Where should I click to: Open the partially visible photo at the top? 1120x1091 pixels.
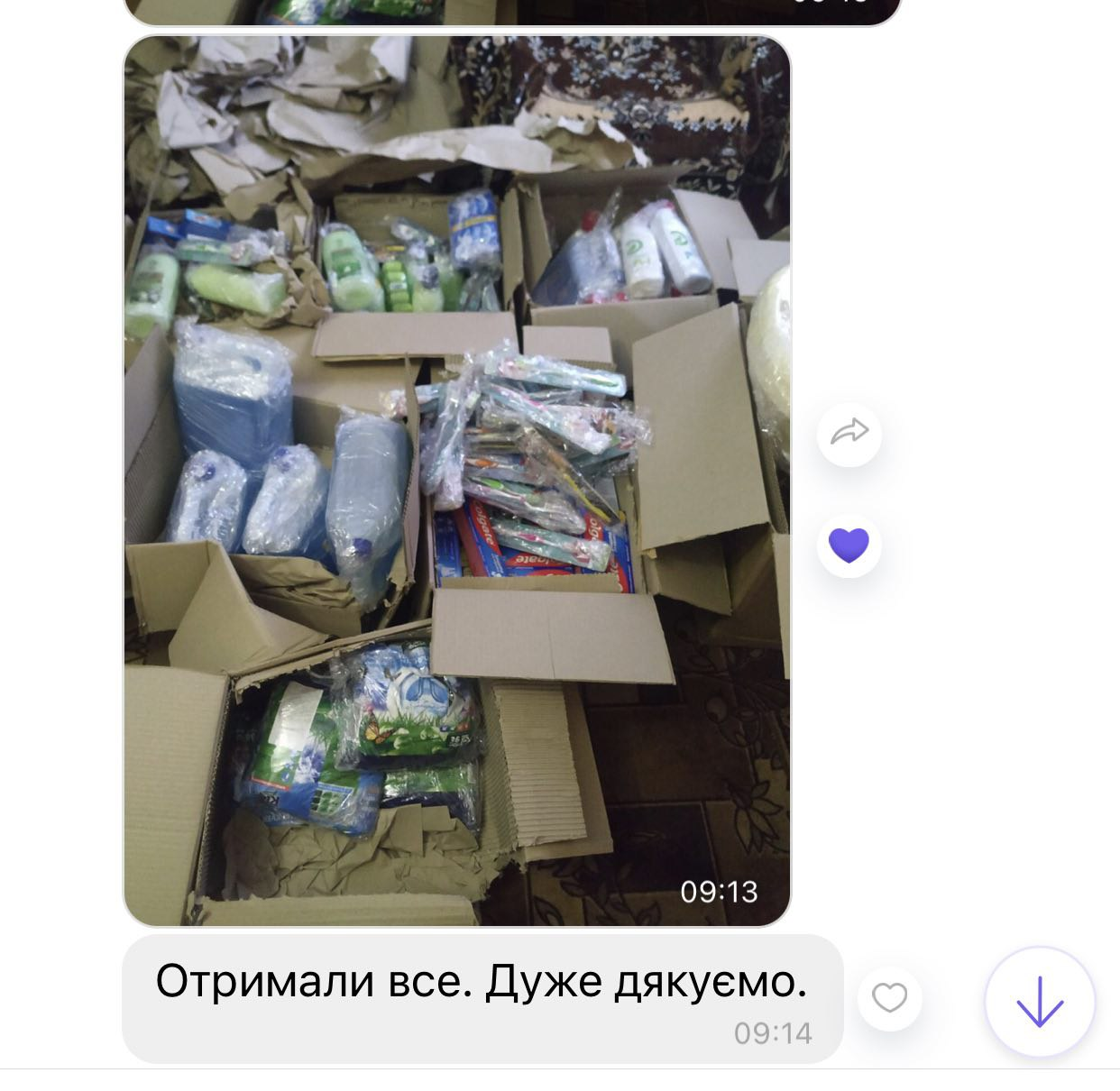click(512, 12)
